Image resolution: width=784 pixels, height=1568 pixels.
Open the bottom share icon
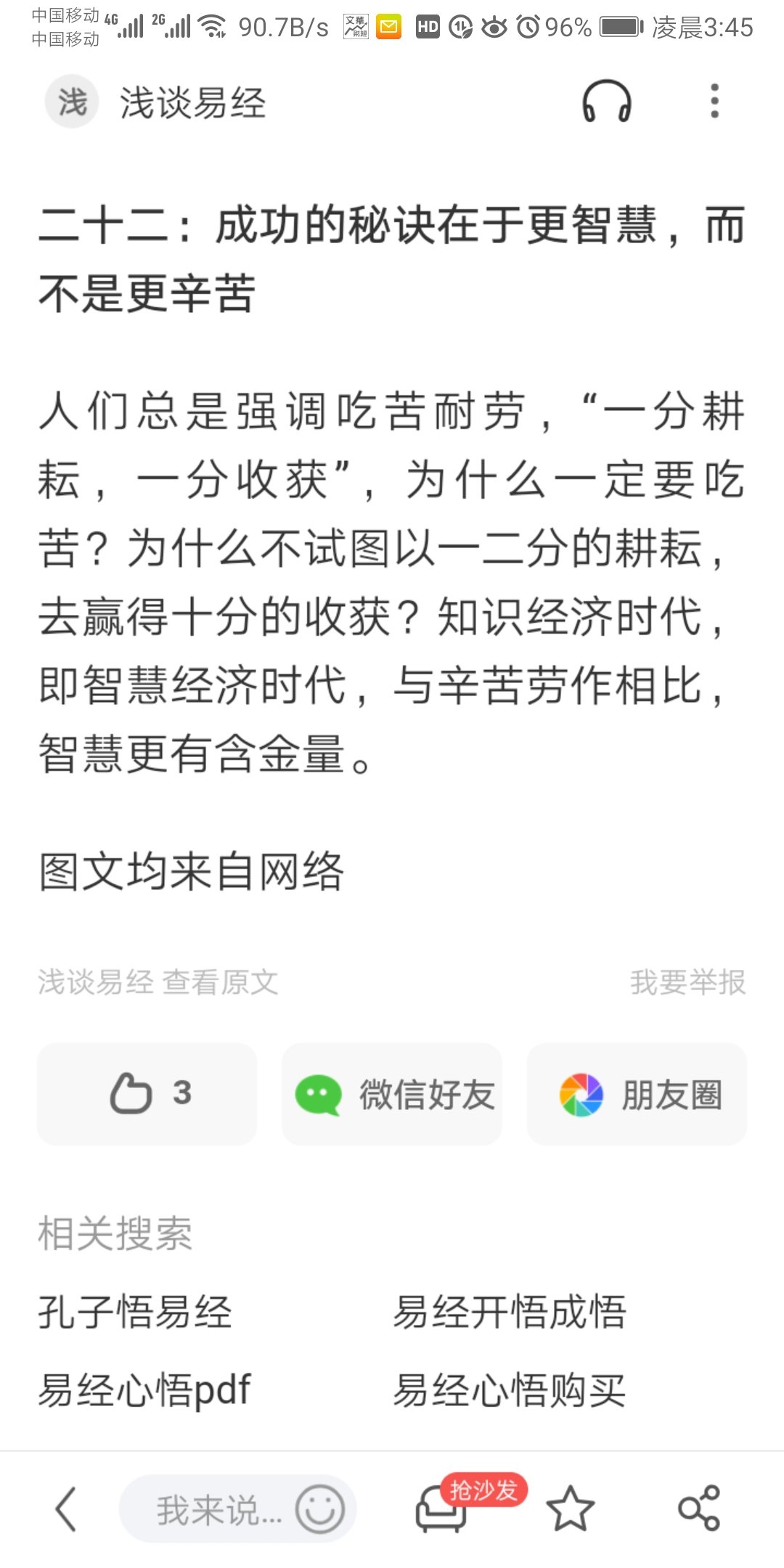699,1509
